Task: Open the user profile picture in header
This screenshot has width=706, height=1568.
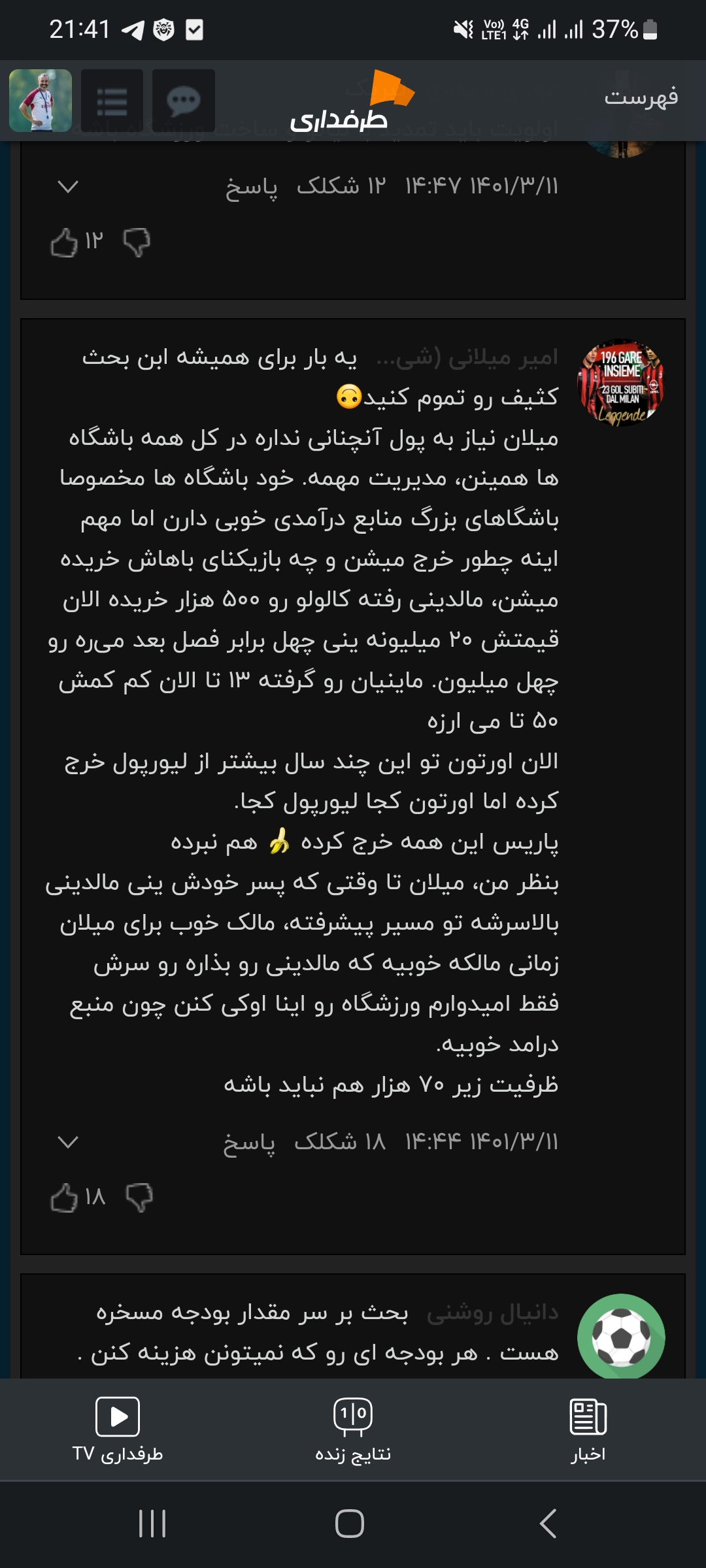Action: tap(41, 101)
